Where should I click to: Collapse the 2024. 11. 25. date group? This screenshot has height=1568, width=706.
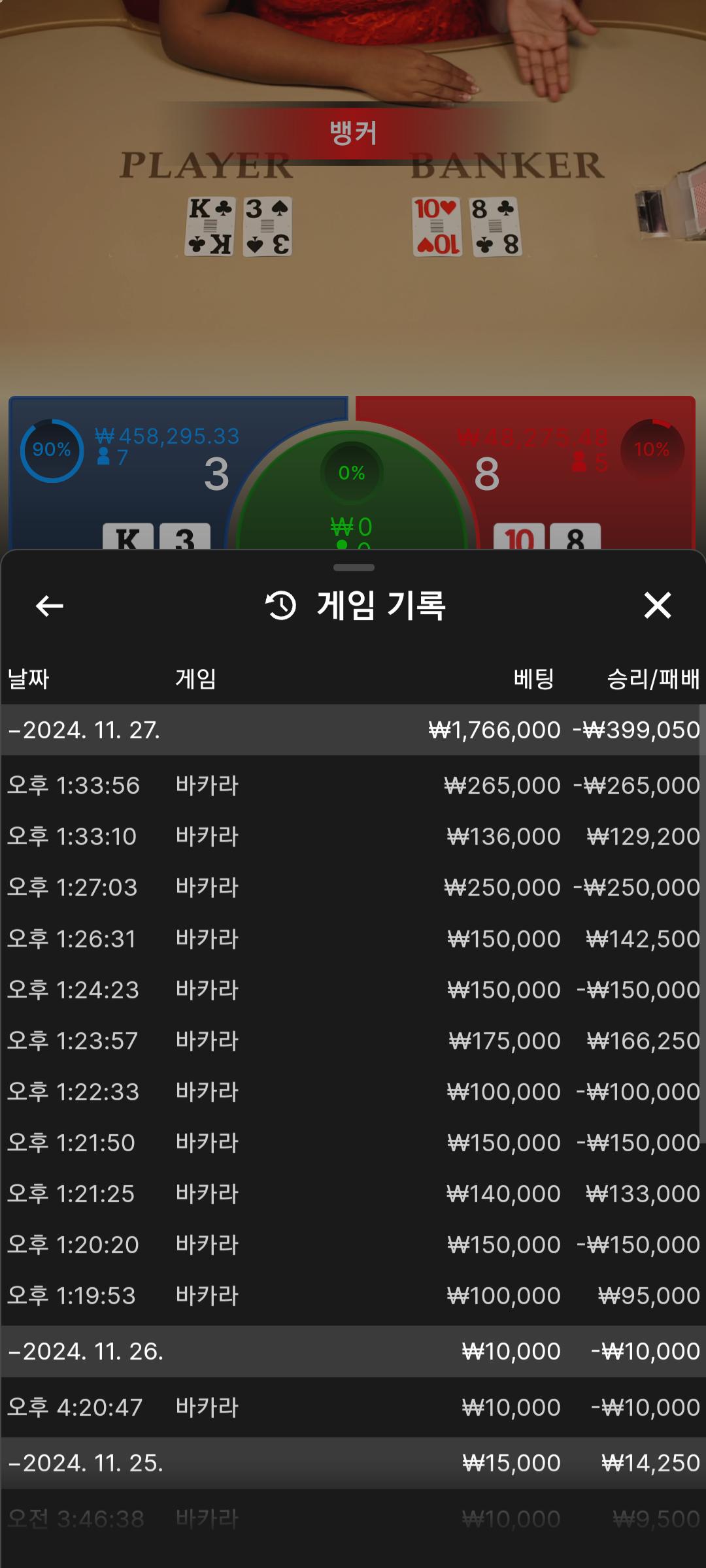point(85,1463)
